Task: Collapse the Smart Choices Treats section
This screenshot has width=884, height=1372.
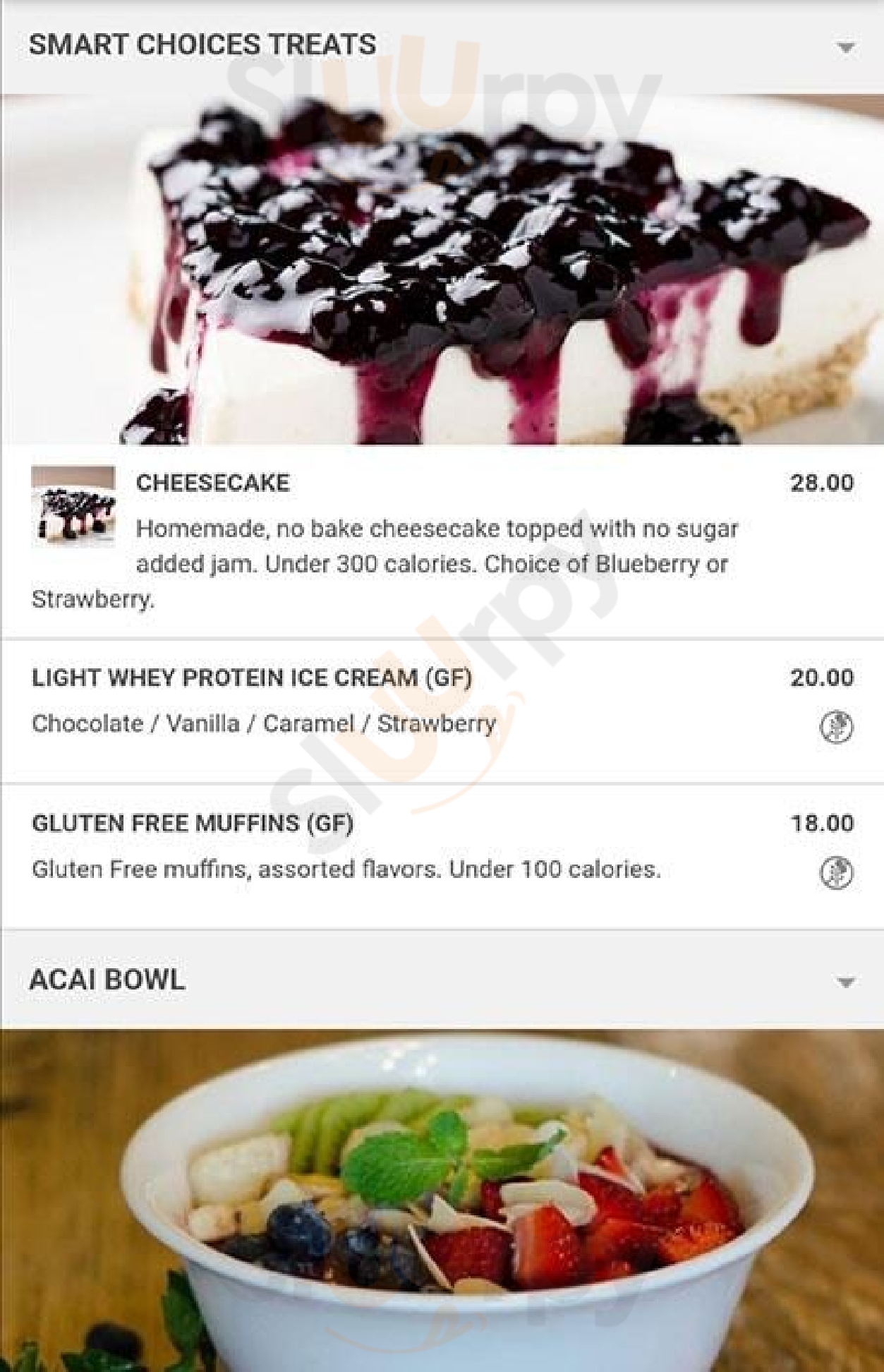Action: (844, 48)
